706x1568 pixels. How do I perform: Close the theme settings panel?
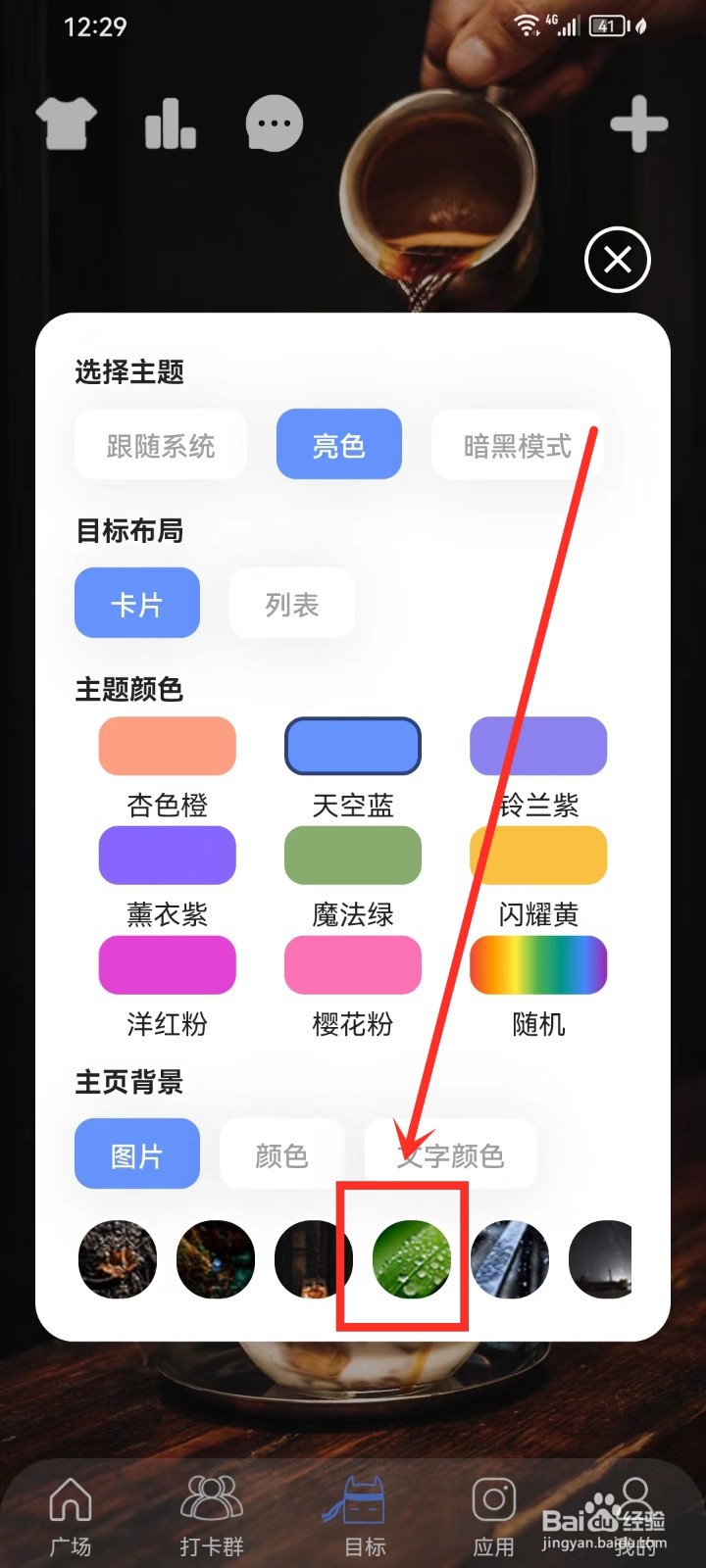(x=617, y=260)
